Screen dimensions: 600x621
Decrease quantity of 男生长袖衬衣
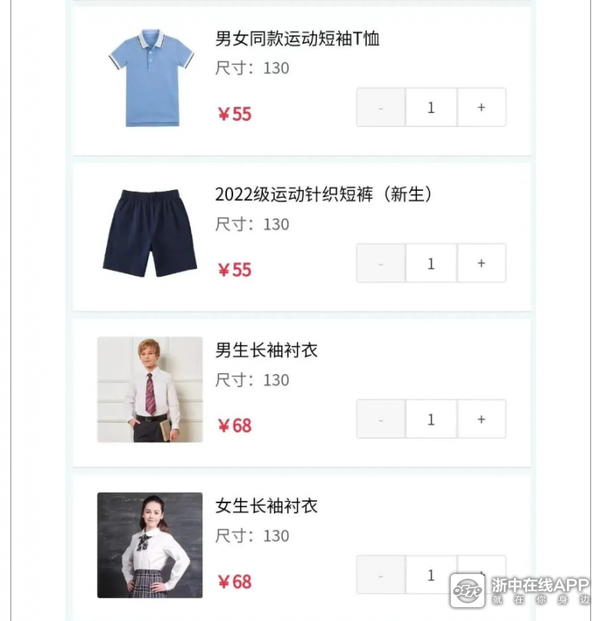tap(381, 419)
